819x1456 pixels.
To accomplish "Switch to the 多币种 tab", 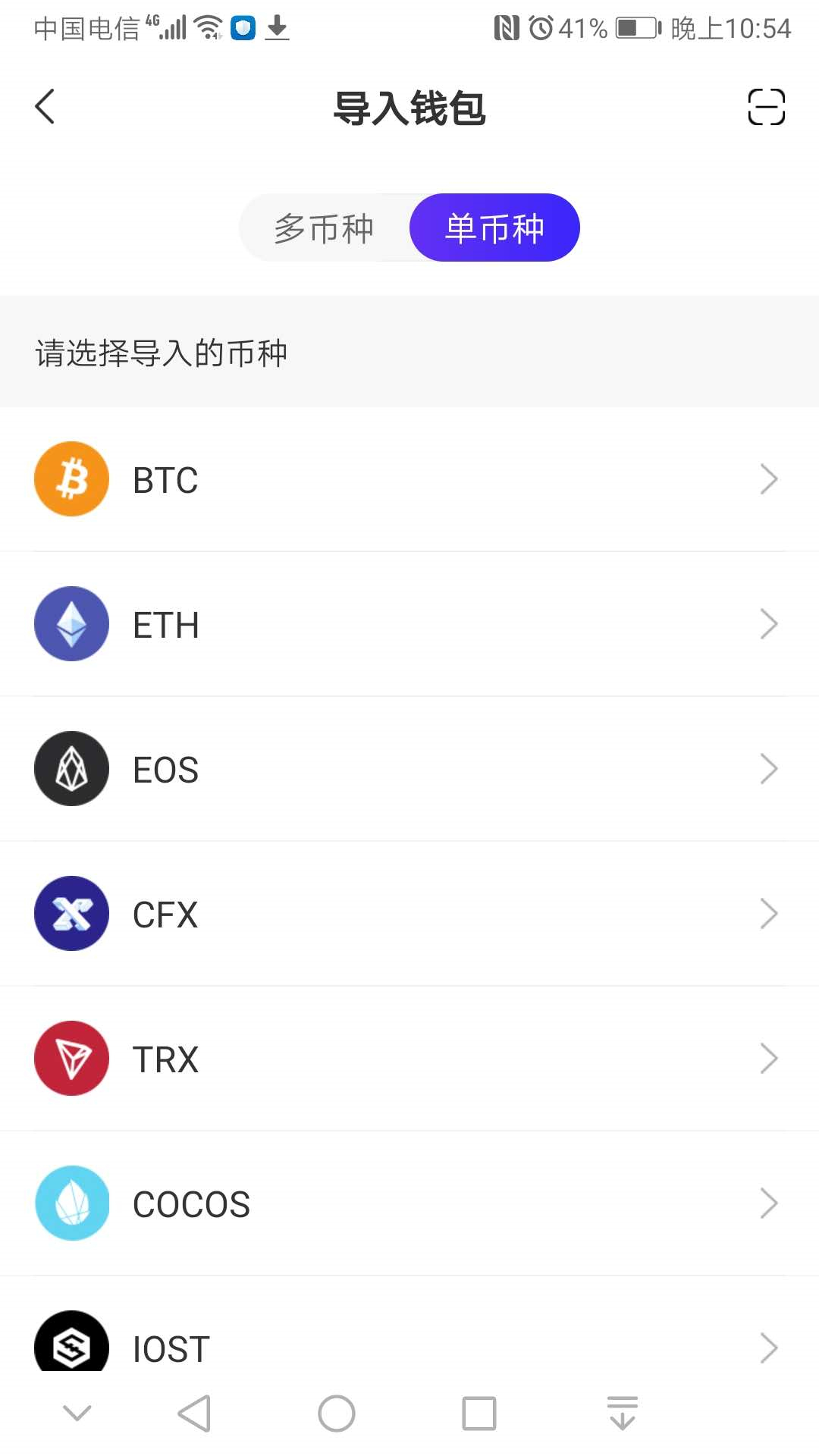I will tap(325, 228).
